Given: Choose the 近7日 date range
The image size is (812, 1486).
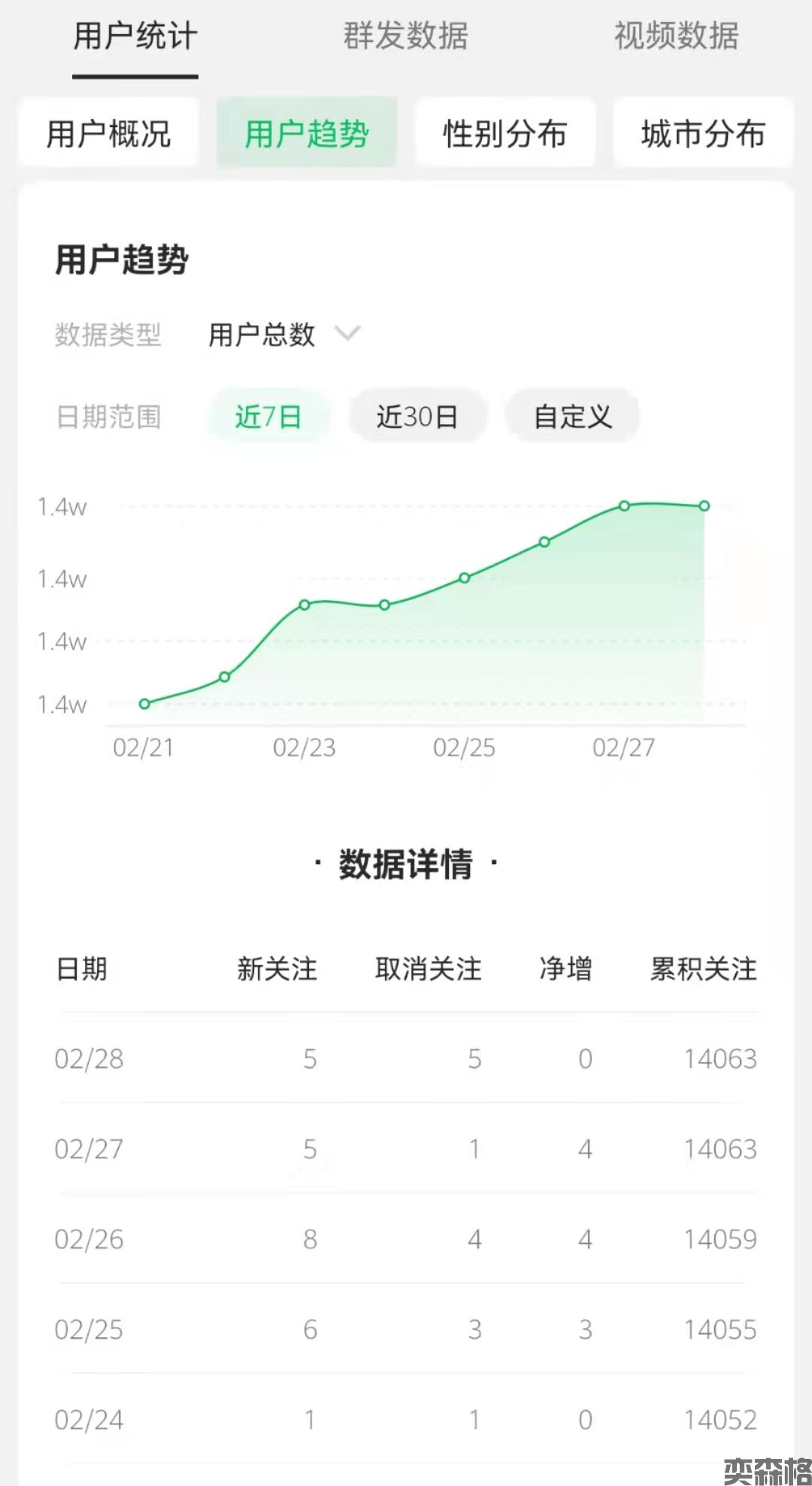Looking at the screenshot, I should 268,416.
